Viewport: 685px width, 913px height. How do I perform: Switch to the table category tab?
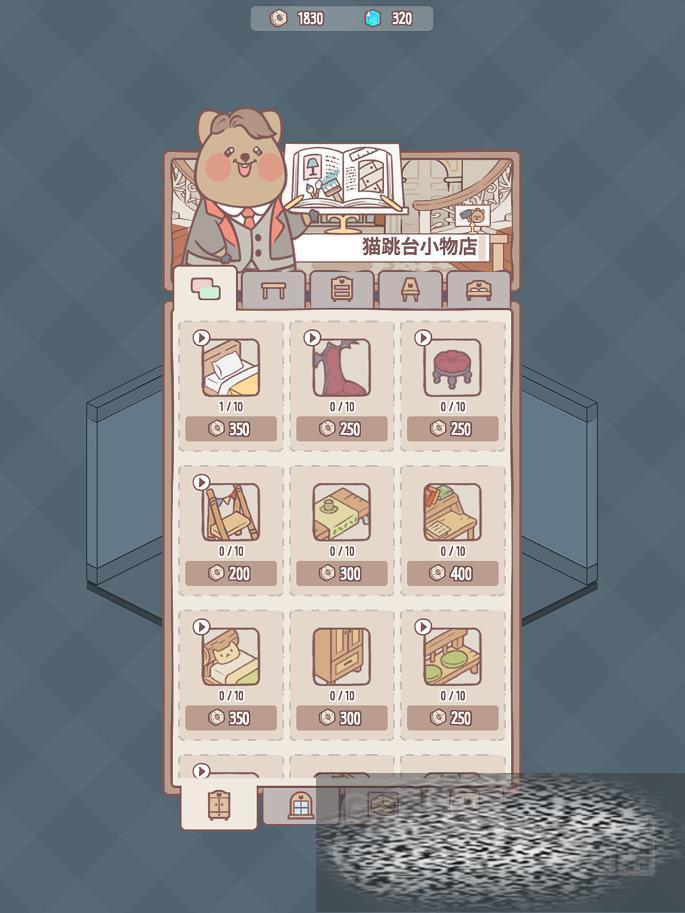point(274,290)
